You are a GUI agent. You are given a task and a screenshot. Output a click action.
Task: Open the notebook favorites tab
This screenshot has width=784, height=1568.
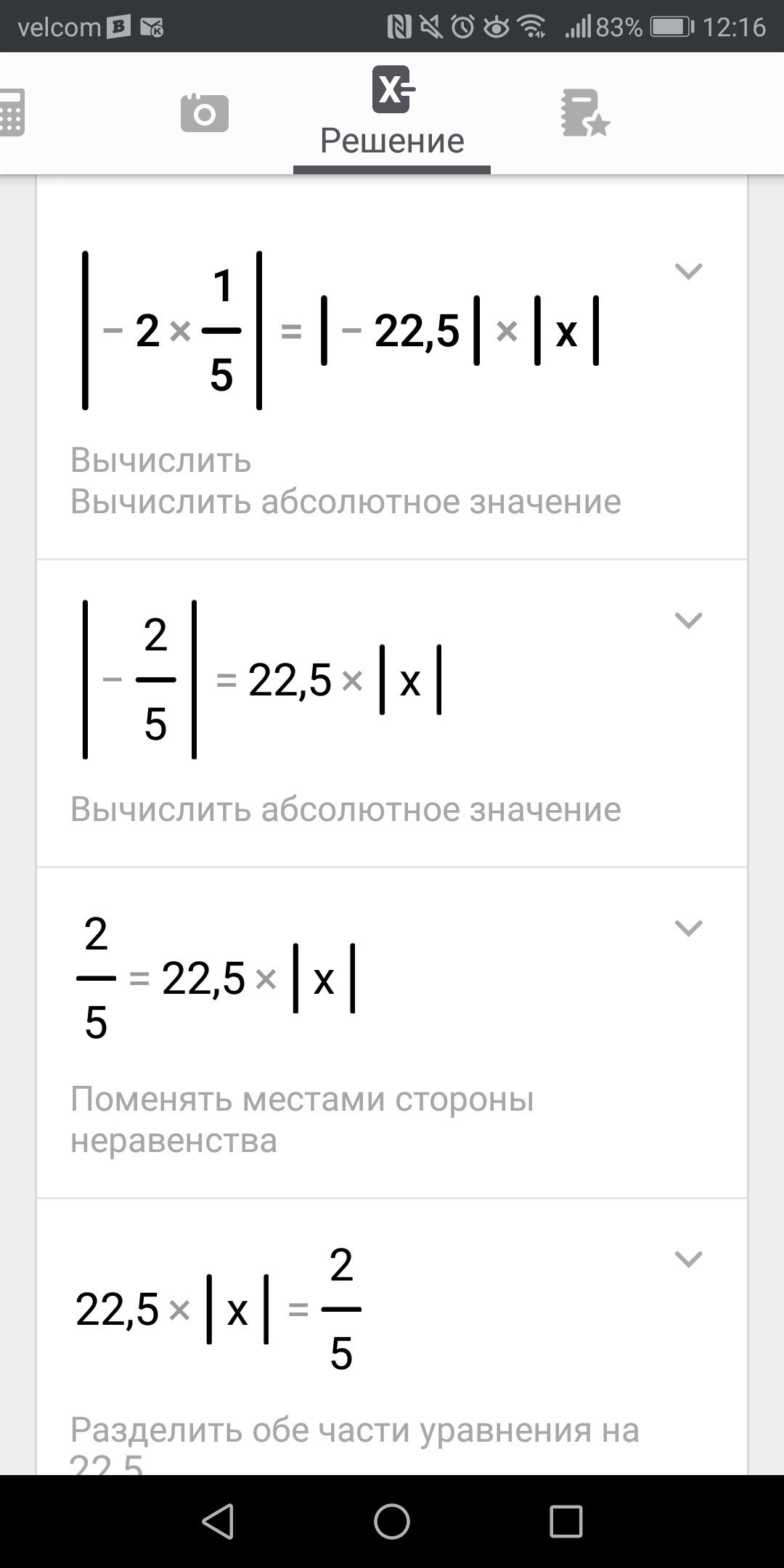tap(585, 113)
